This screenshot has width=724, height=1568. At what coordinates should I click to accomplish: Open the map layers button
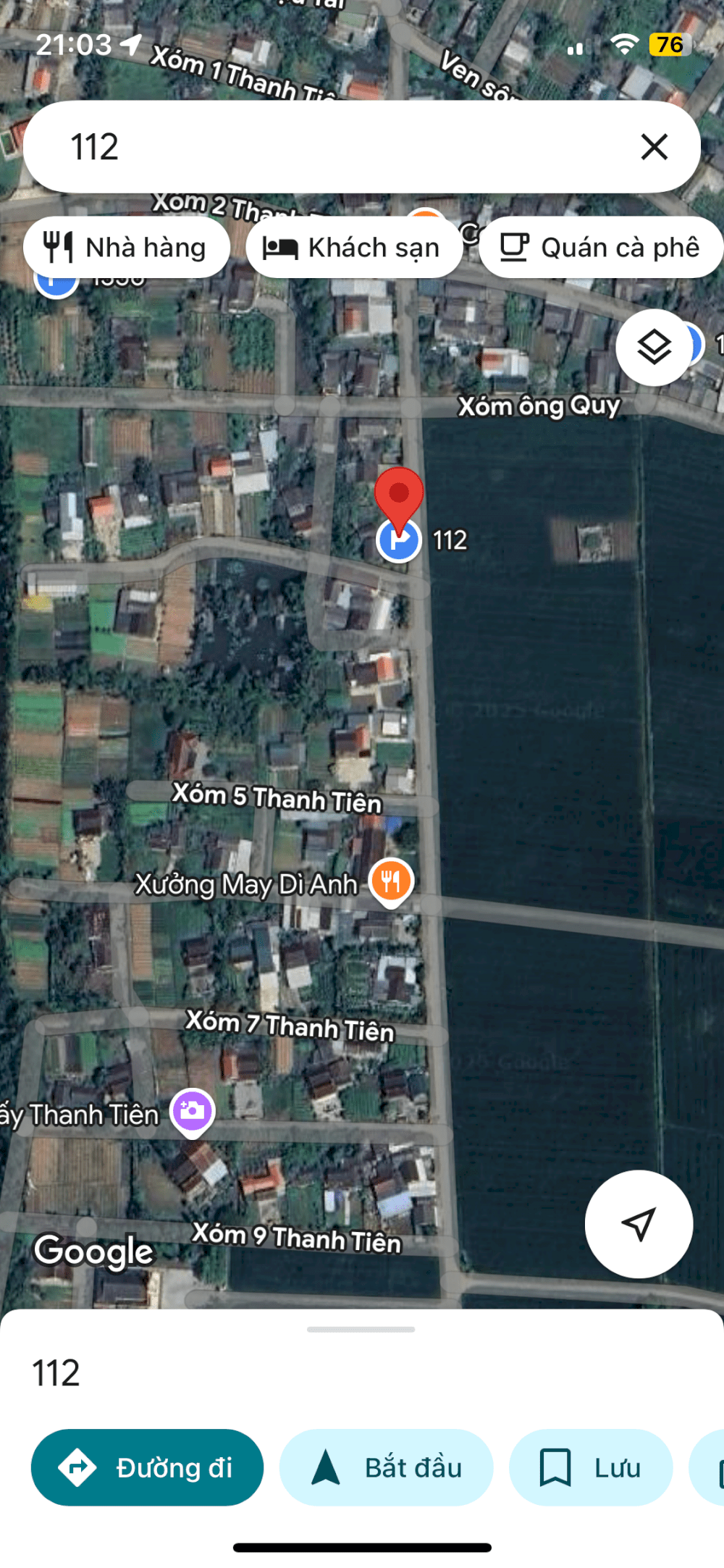click(654, 348)
